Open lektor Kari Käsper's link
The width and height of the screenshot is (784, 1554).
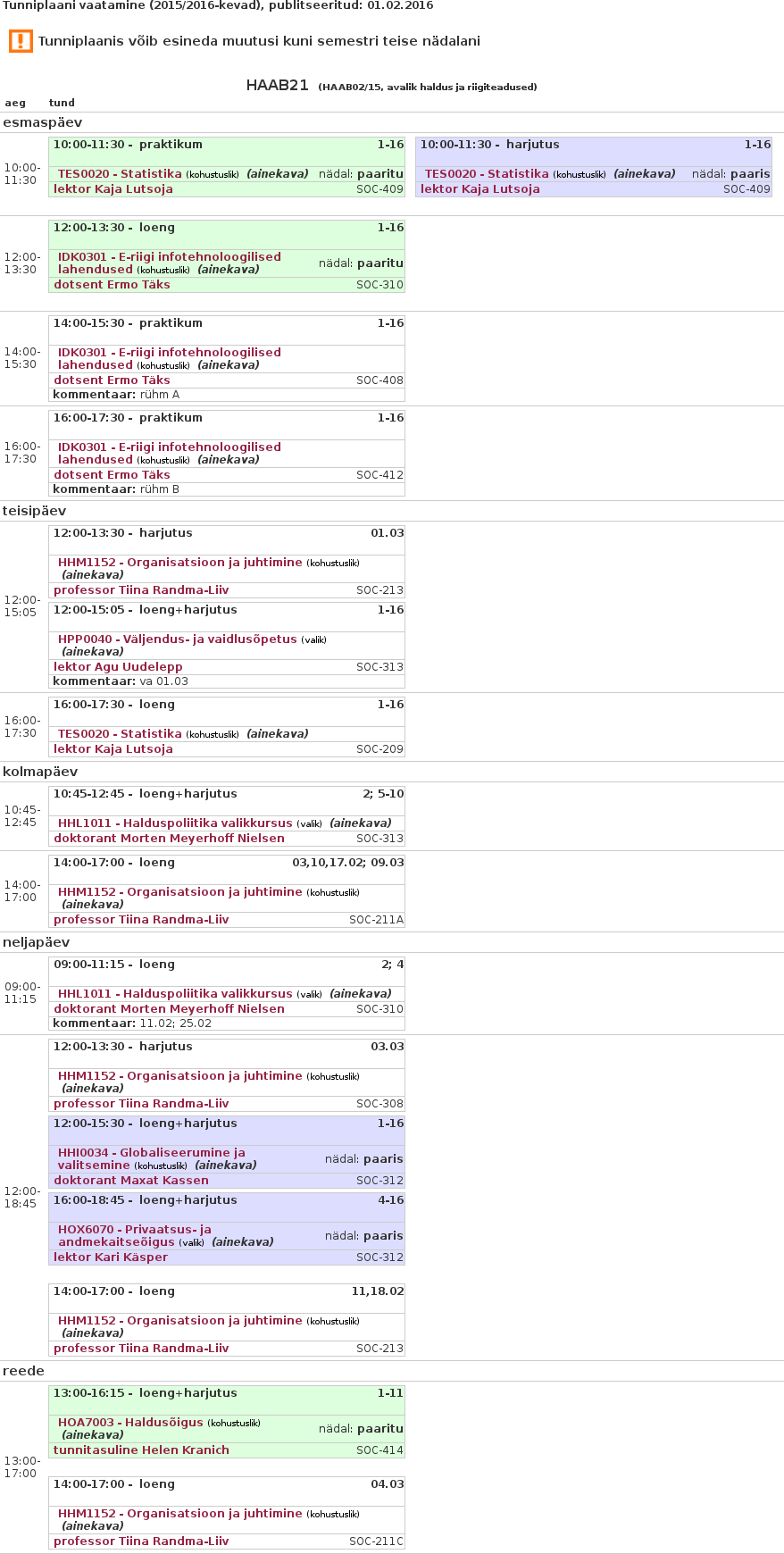(111, 1257)
